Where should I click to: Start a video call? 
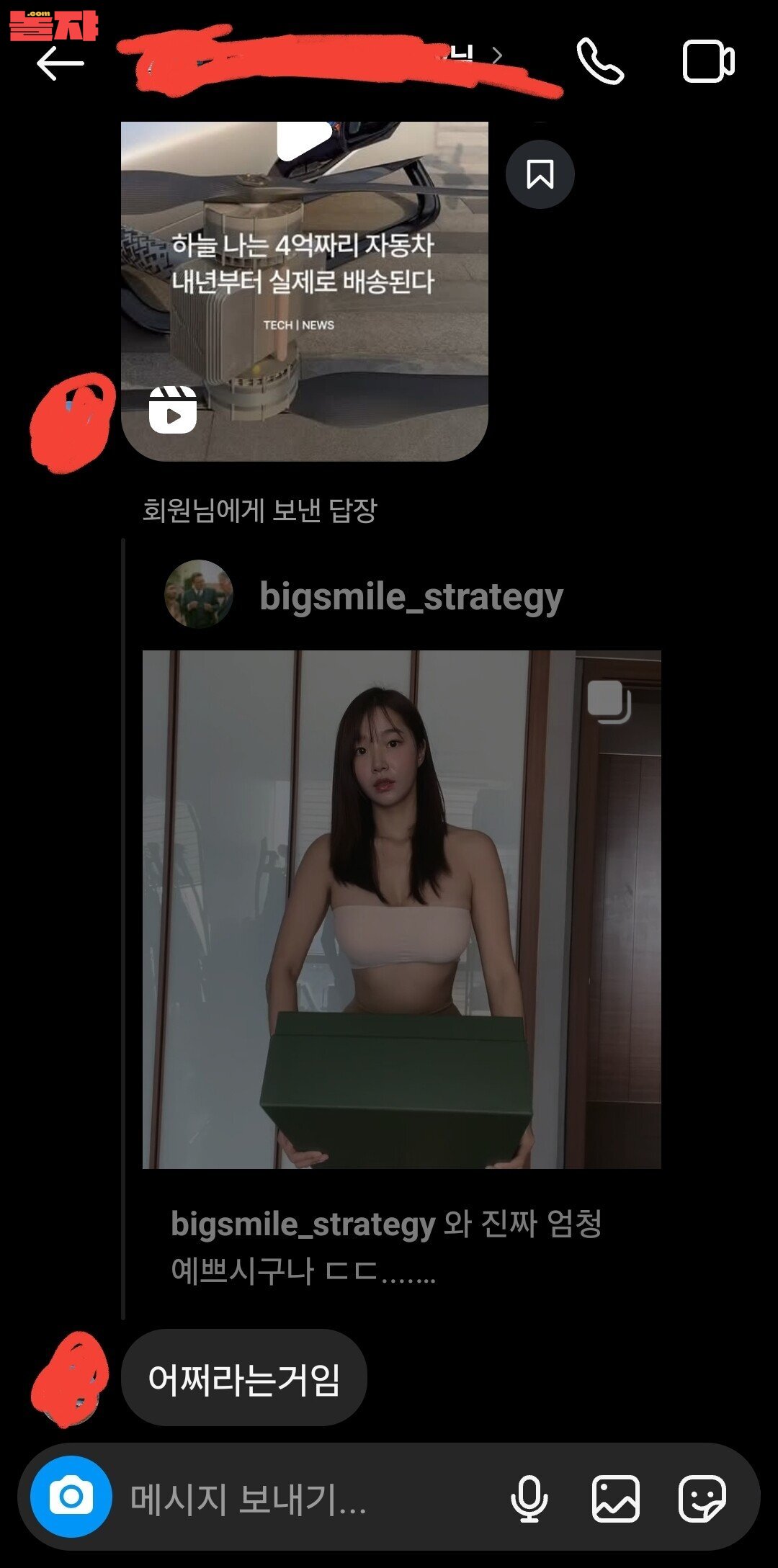707,62
